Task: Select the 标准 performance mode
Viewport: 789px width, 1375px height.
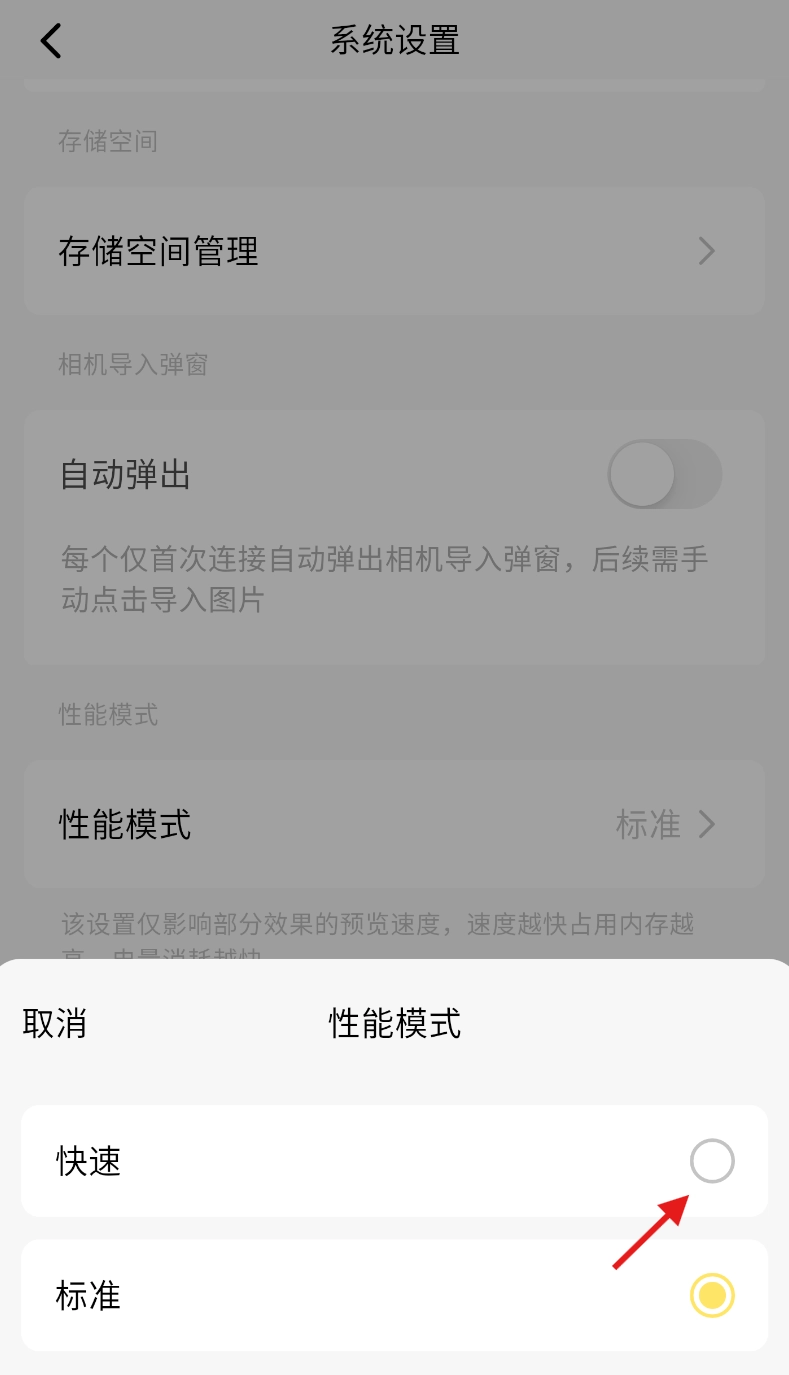Action: click(712, 1296)
